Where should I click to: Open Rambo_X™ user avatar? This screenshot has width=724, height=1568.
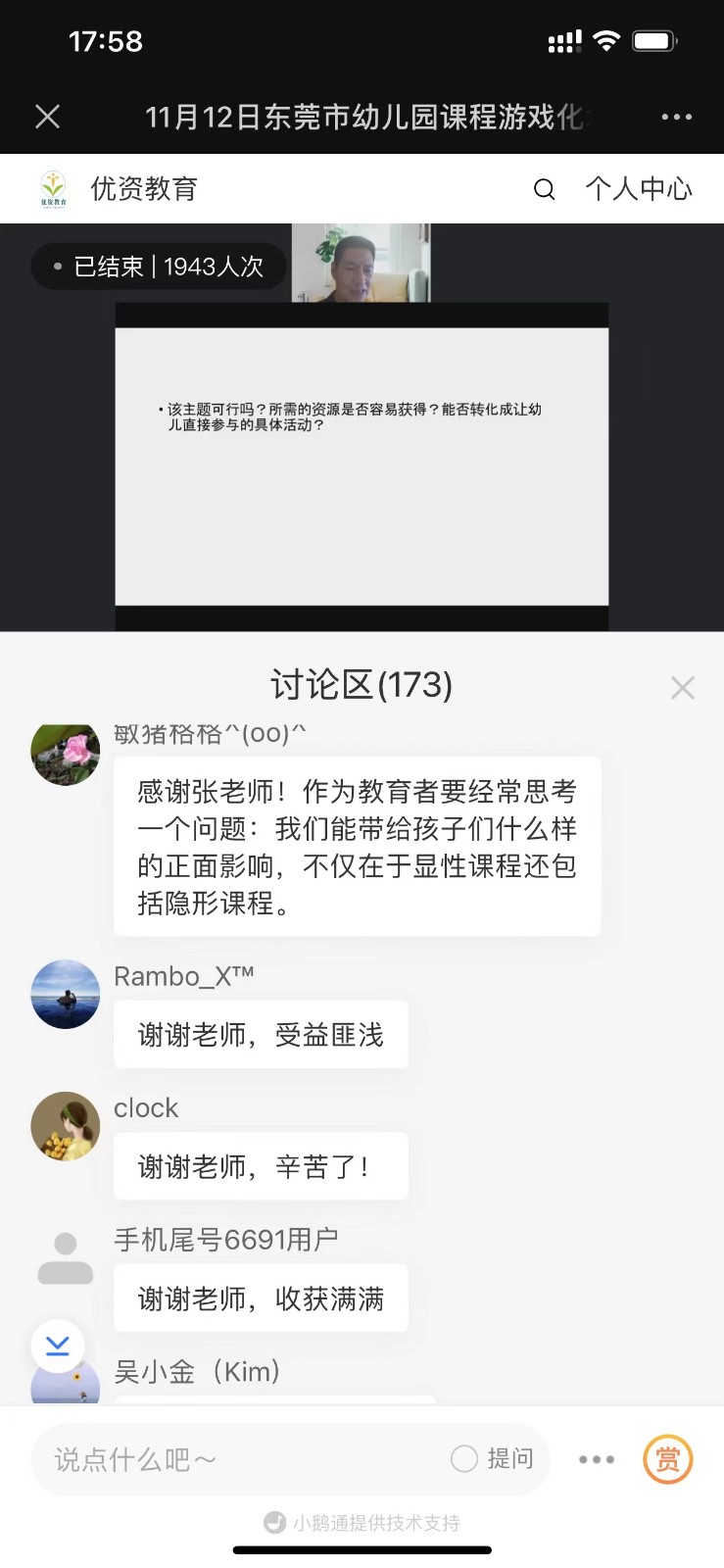pos(66,994)
